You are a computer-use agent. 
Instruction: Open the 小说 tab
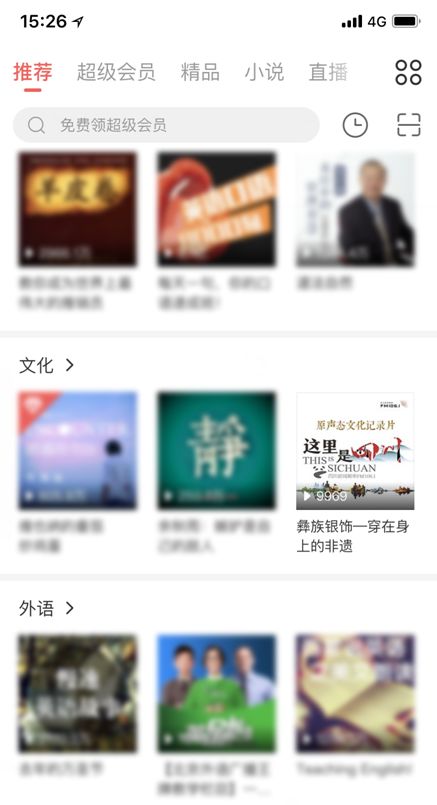pos(264,72)
